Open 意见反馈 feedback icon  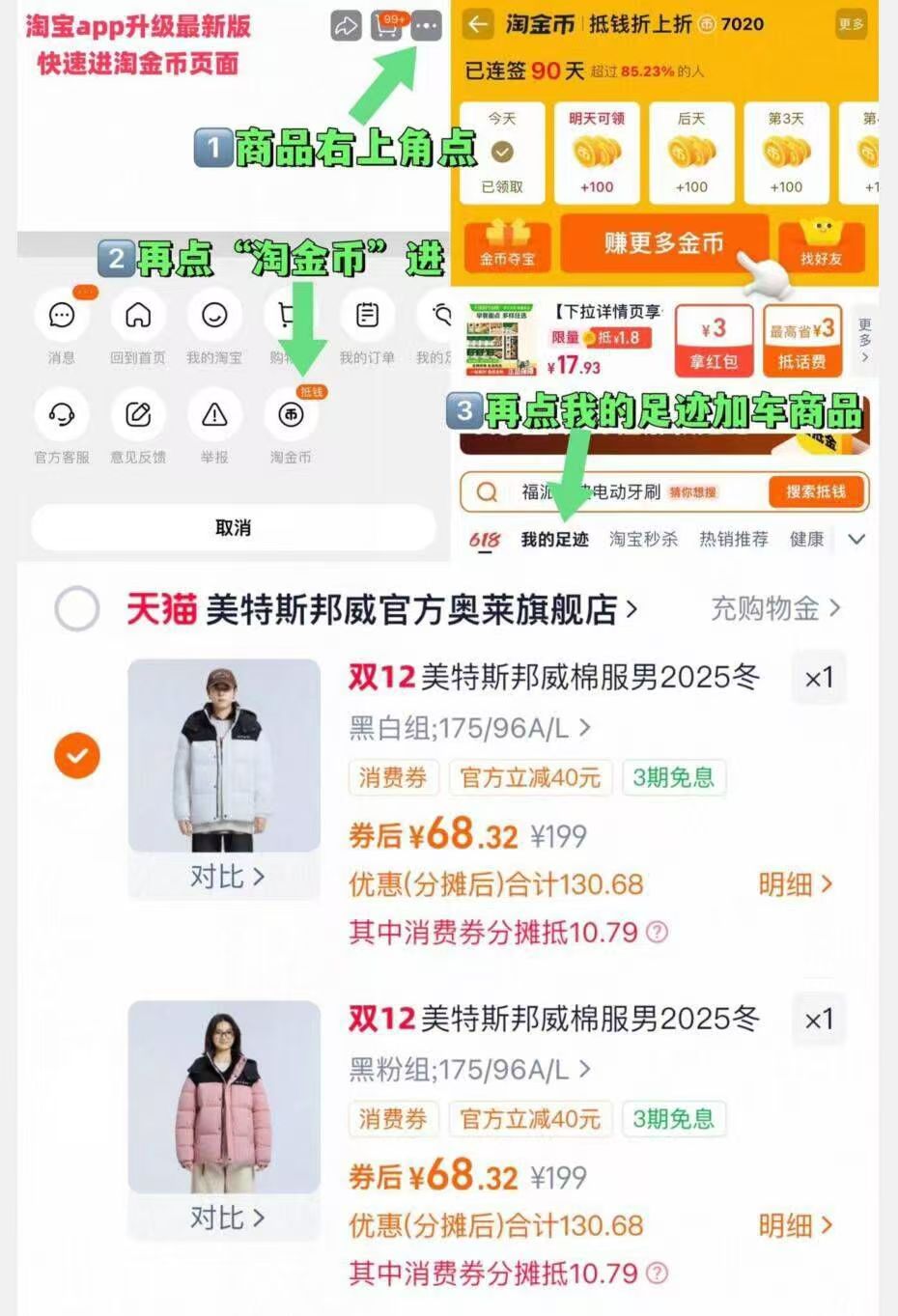[x=137, y=417]
